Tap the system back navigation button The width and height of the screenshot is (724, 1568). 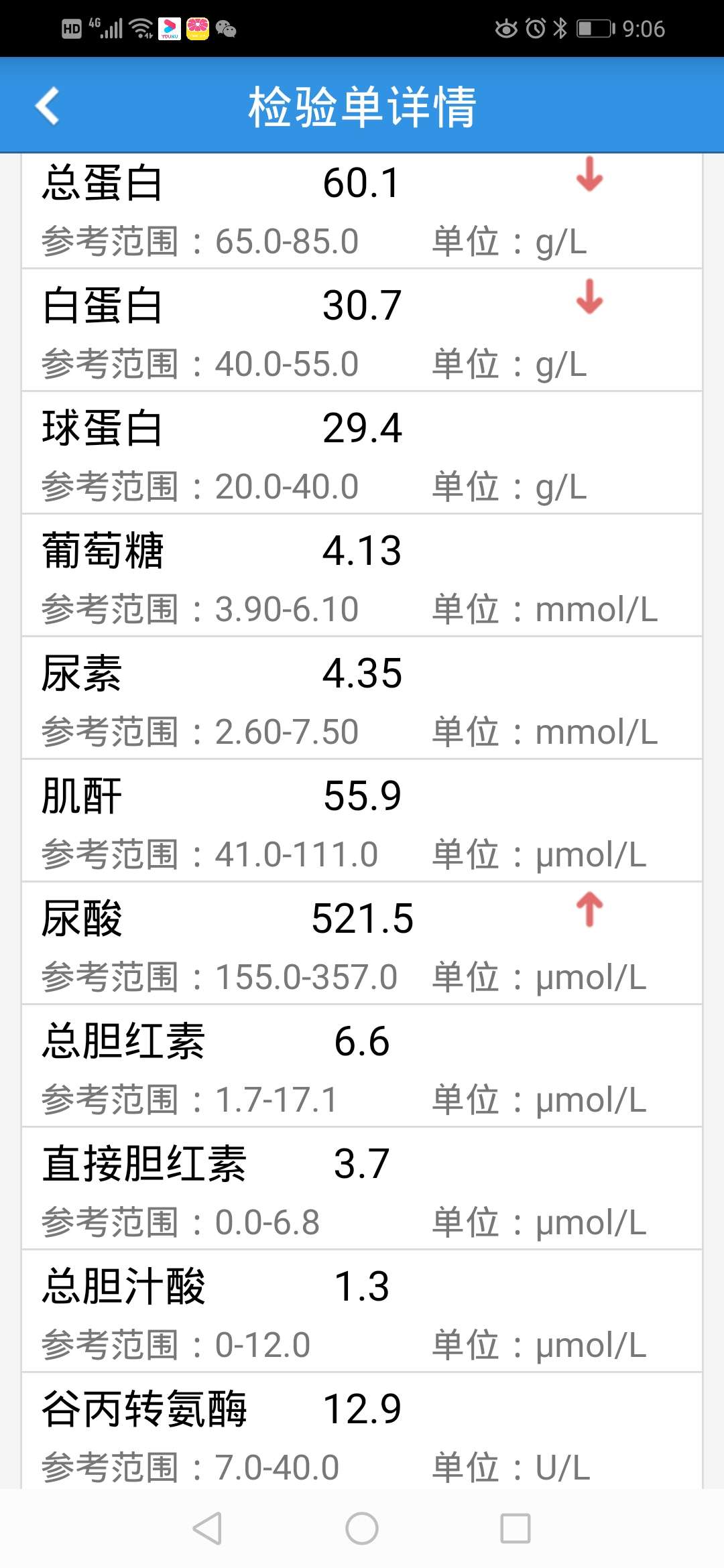208,1528
